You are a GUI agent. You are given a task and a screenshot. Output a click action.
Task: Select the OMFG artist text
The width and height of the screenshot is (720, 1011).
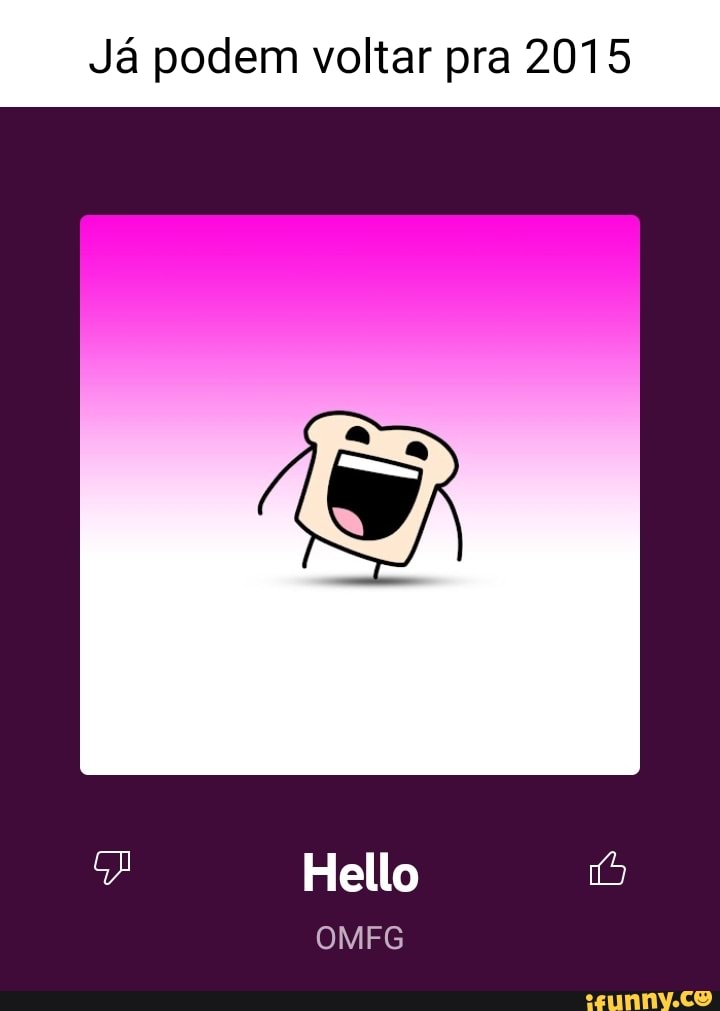click(360, 938)
